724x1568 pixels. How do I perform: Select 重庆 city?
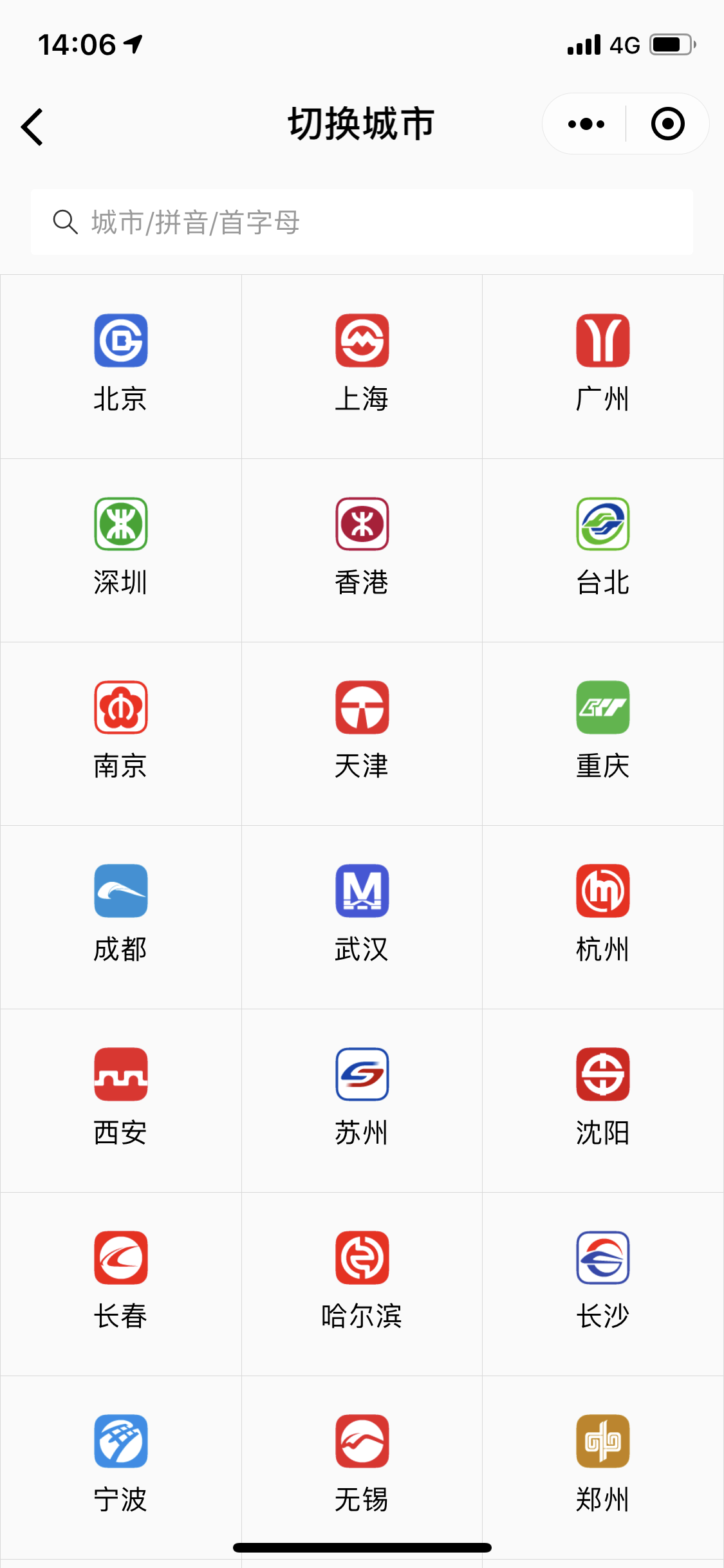click(603, 733)
